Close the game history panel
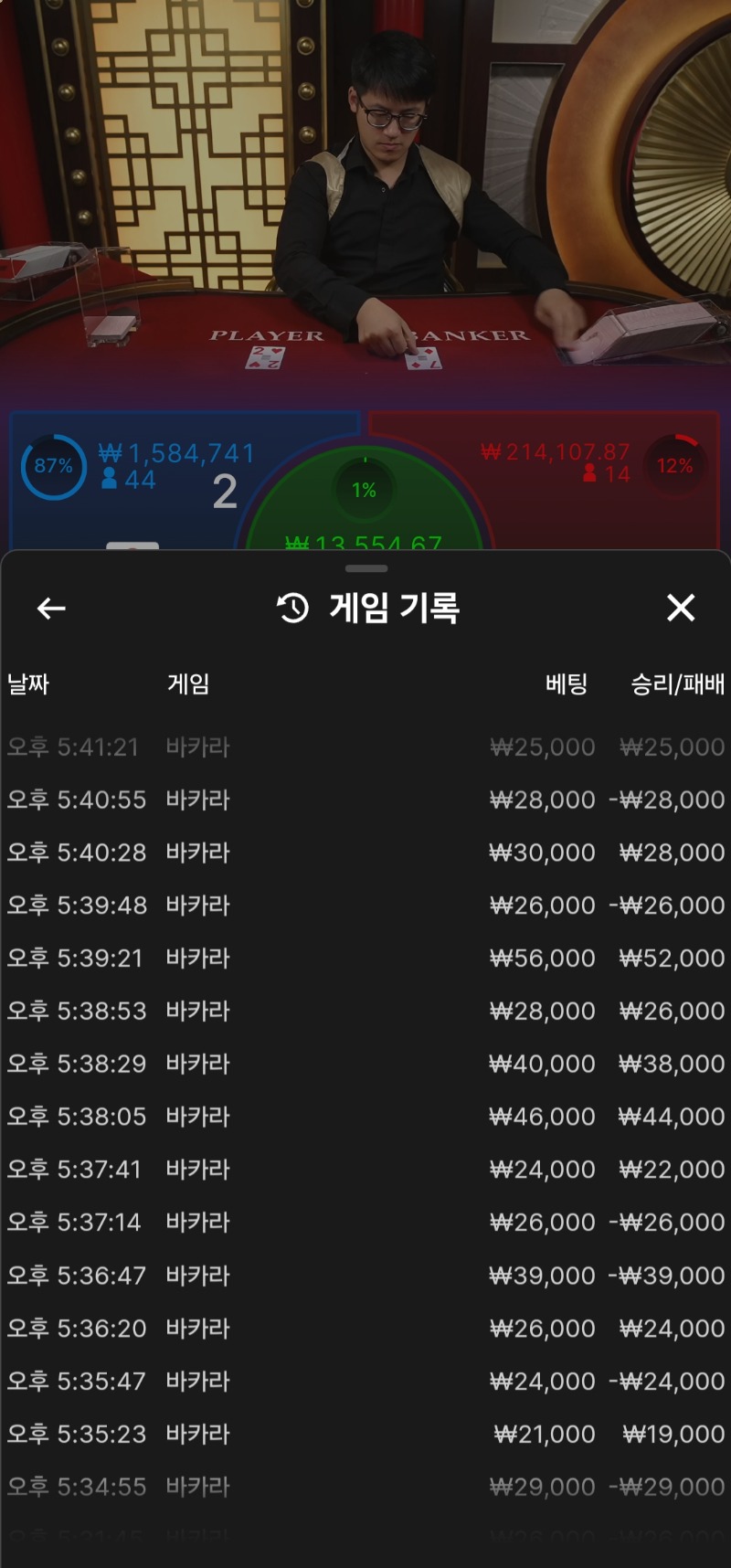 pos(681,608)
